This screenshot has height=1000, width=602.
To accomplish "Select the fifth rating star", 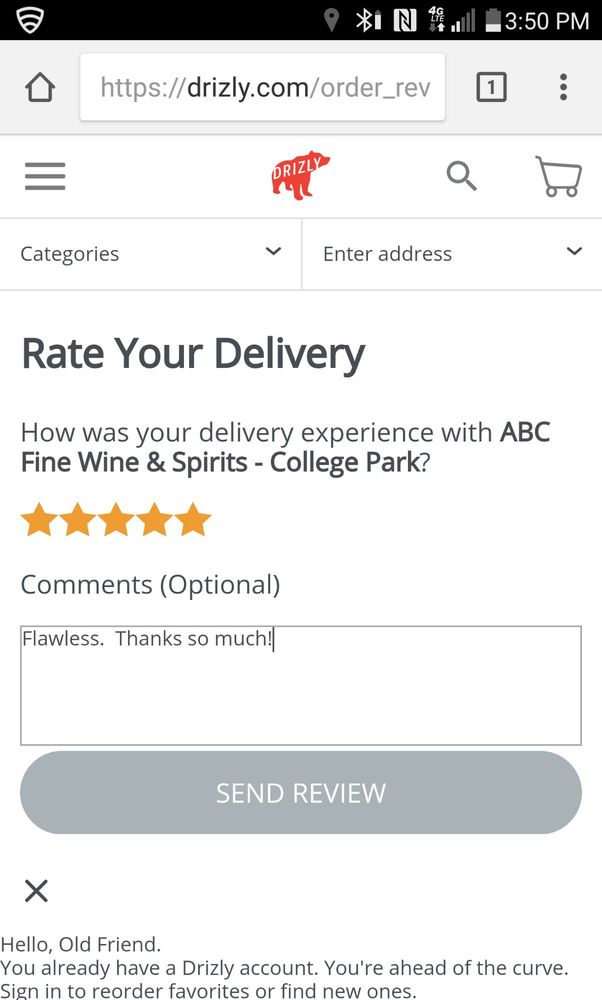I will (193, 520).
